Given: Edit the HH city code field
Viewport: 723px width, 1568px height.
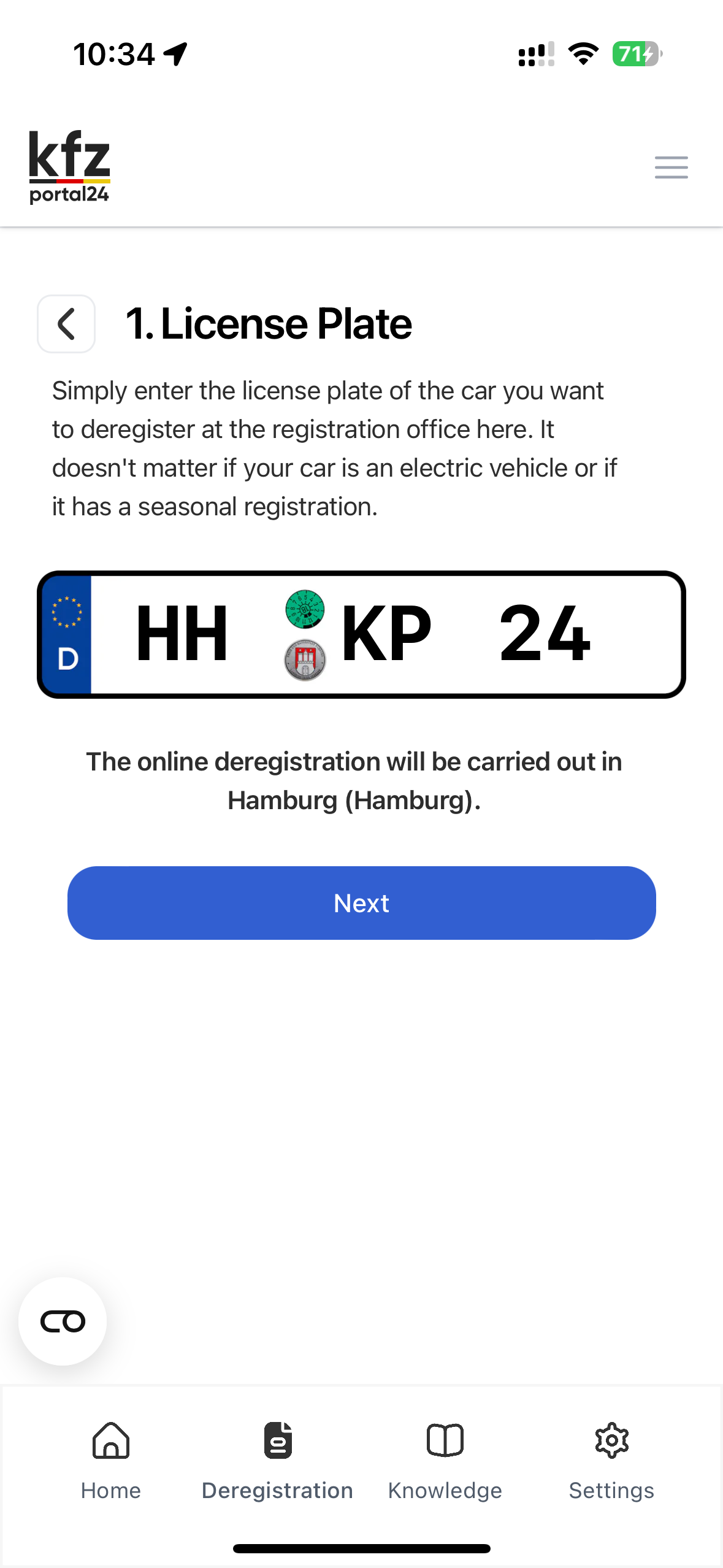Looking at the screenshot, I should pos(182,634).
